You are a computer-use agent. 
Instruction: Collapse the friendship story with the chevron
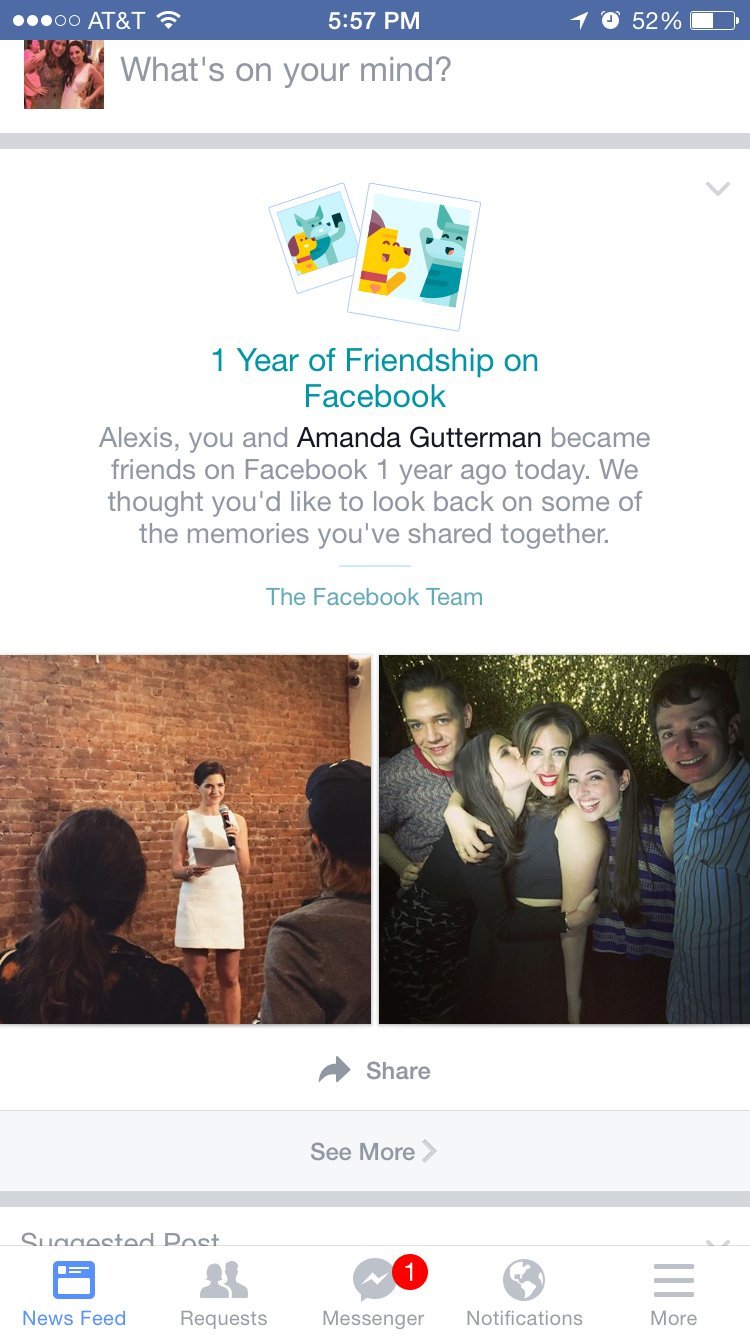tap(717, 188)
